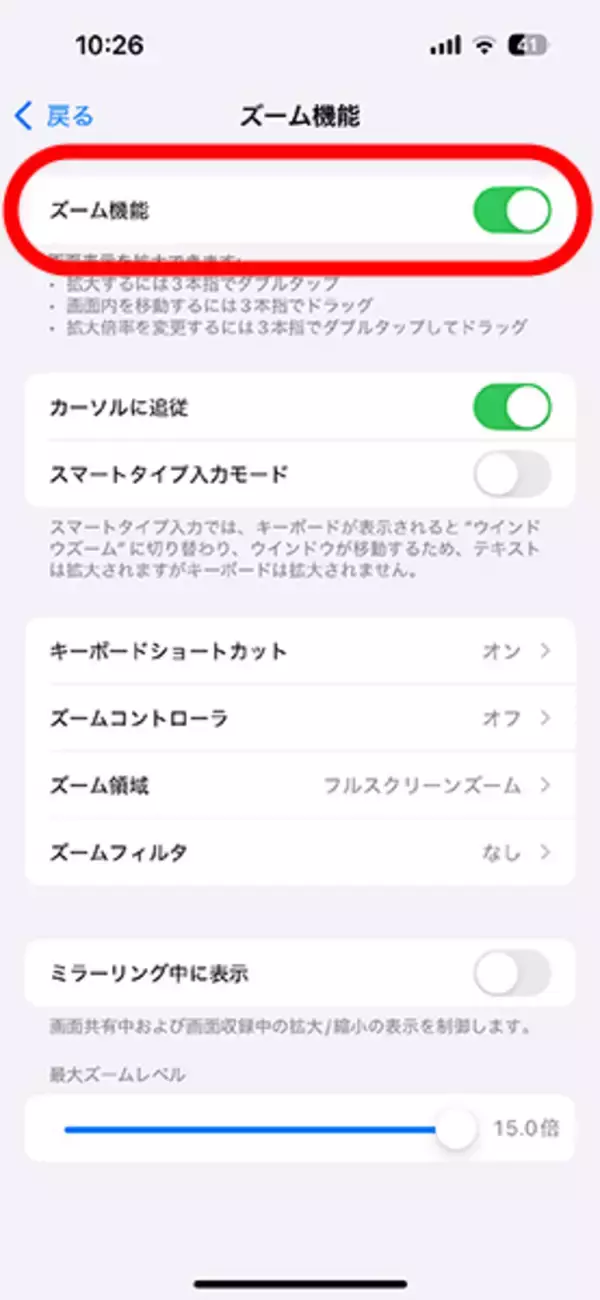
Task: Turn off the ズーム機能 switch
Action: [x=511, y=210]
